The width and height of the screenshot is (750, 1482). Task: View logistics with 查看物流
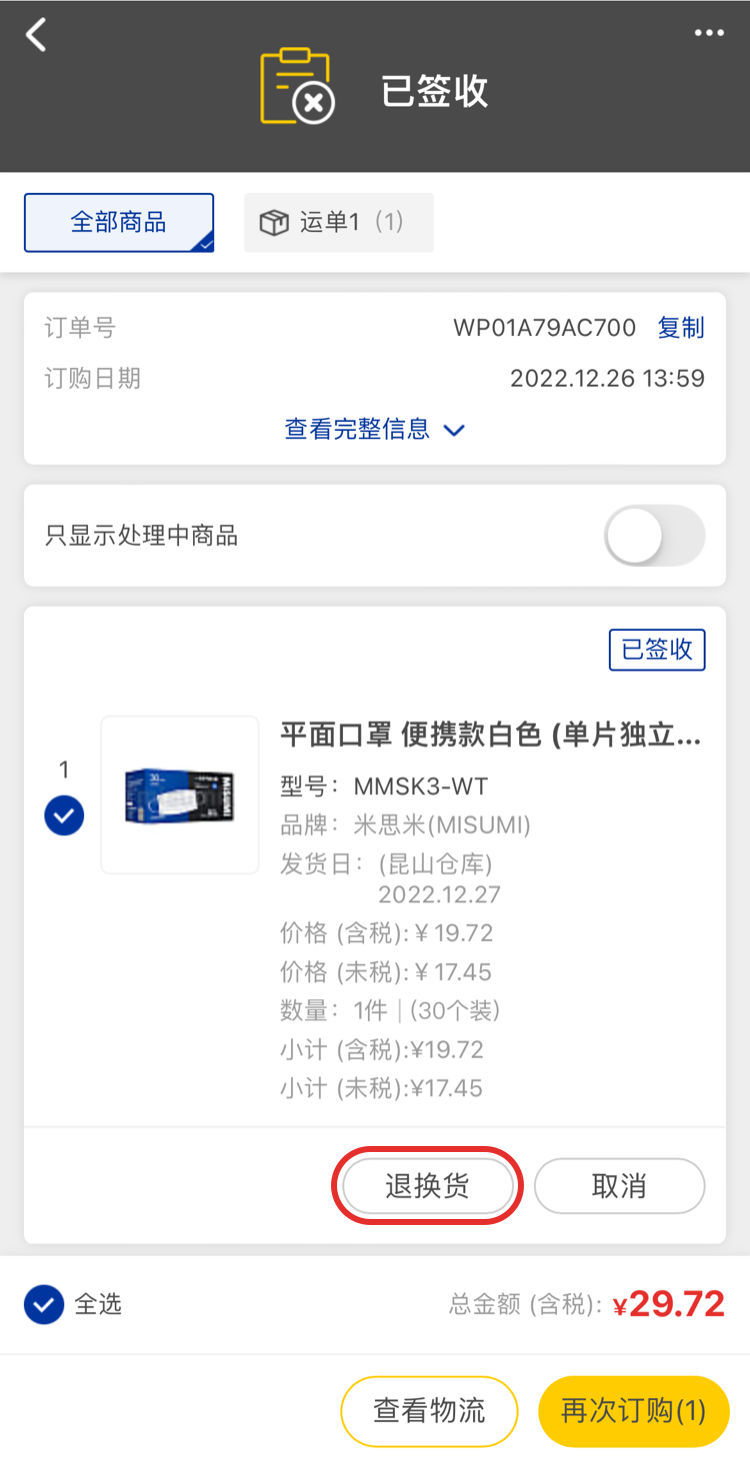click(x=429, y=1411)
